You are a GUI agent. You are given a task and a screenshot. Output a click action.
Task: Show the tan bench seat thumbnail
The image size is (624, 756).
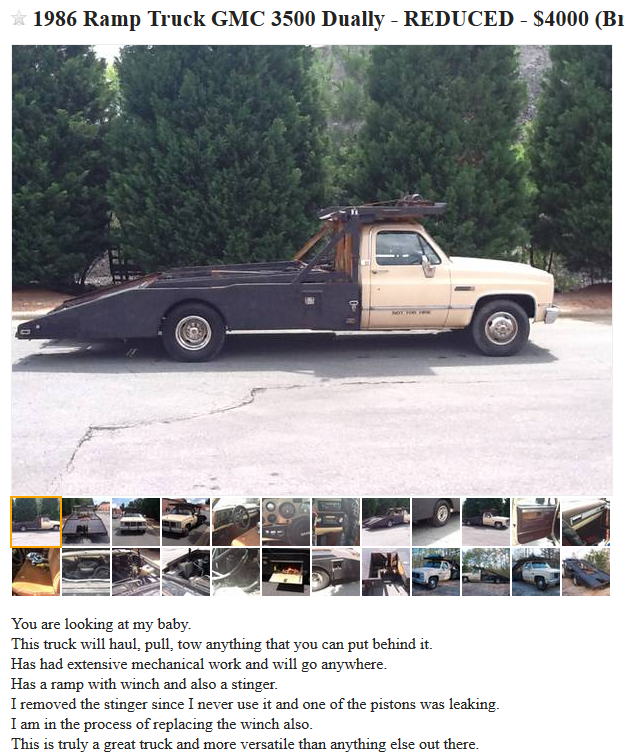click(x=35, y=572)
